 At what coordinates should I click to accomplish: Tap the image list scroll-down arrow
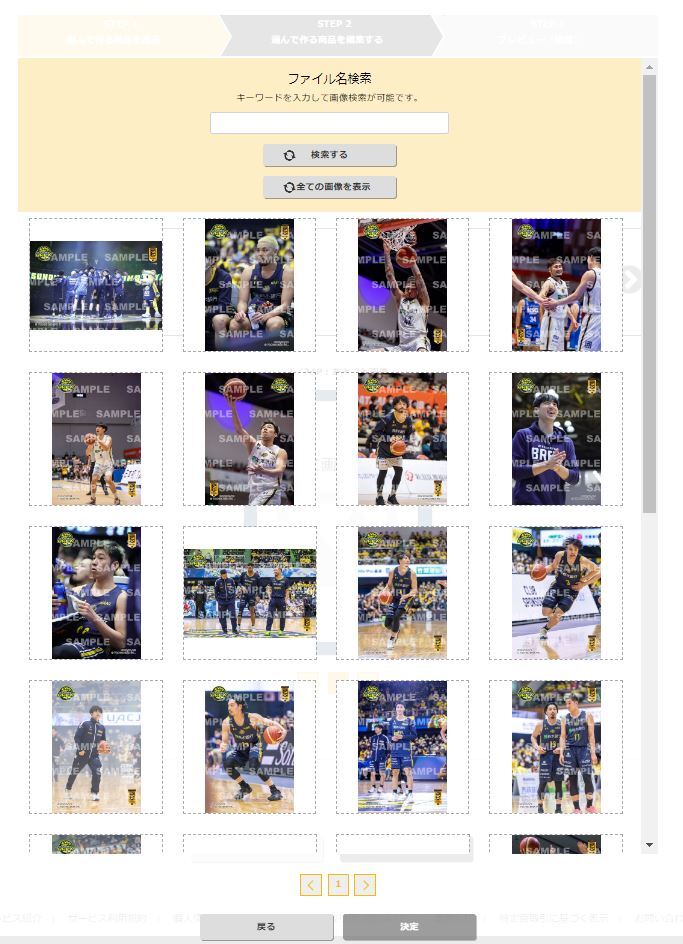click(x=649, y=845)
